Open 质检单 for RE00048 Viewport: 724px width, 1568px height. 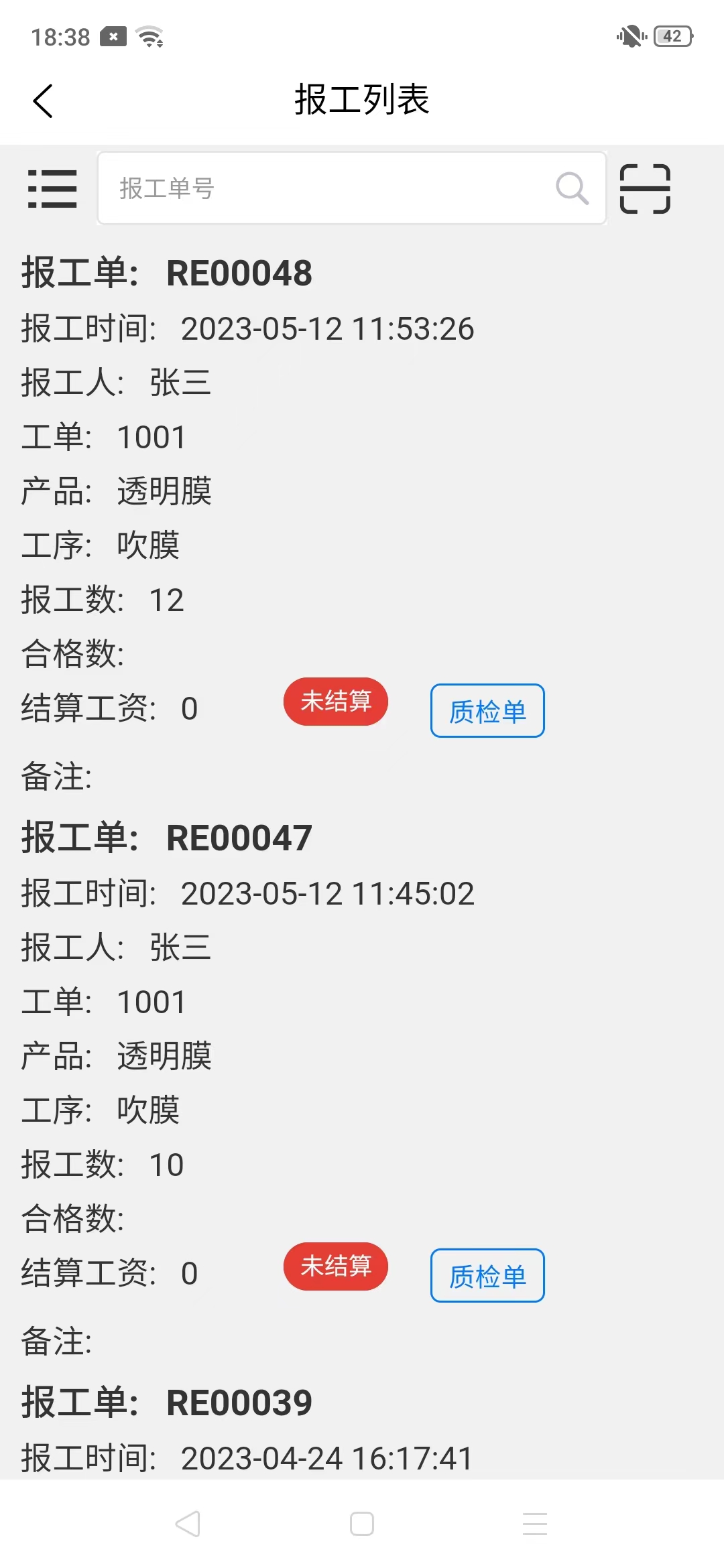click(x=487, y=711)
